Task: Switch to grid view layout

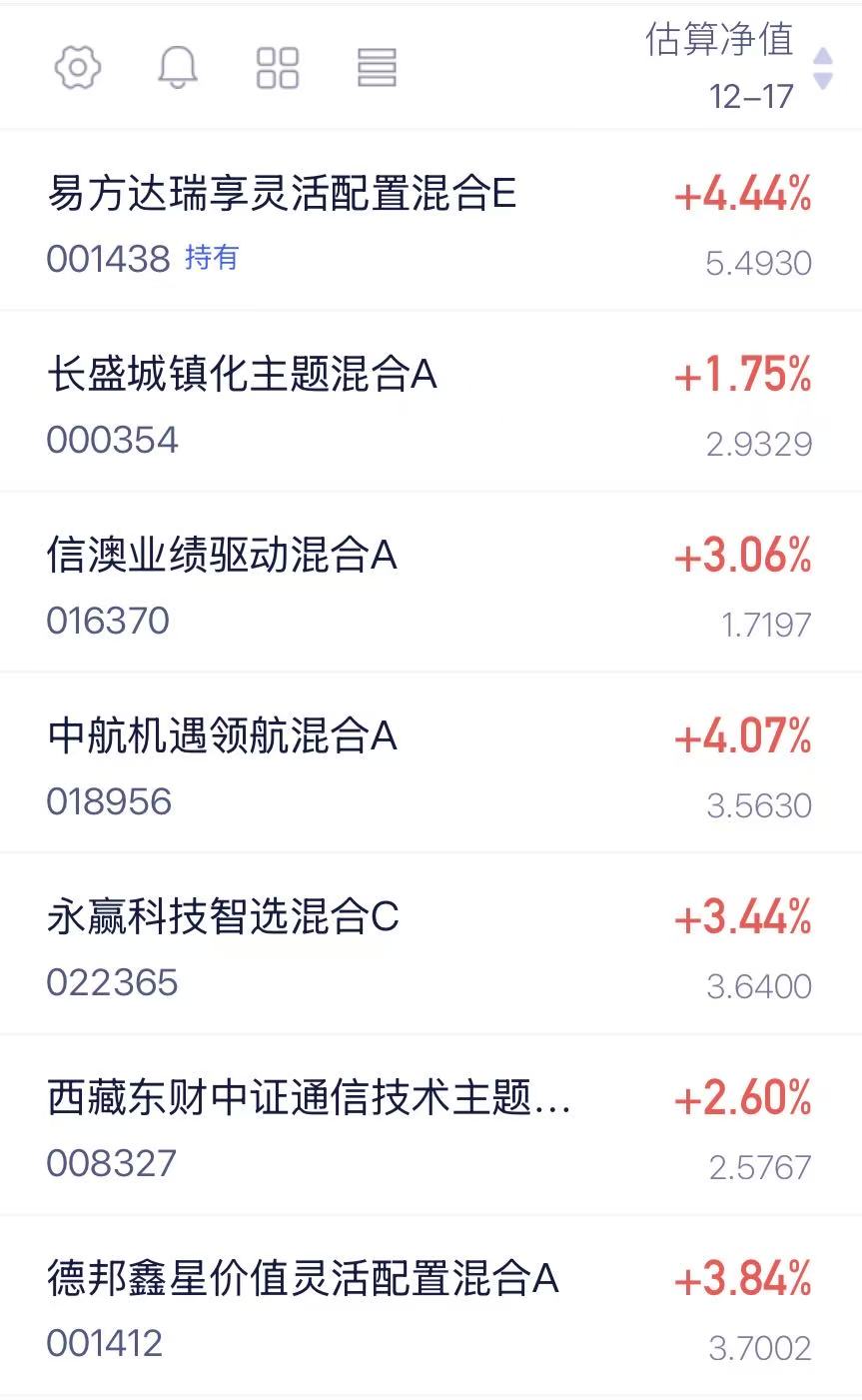Action: (x=278, y=68)
